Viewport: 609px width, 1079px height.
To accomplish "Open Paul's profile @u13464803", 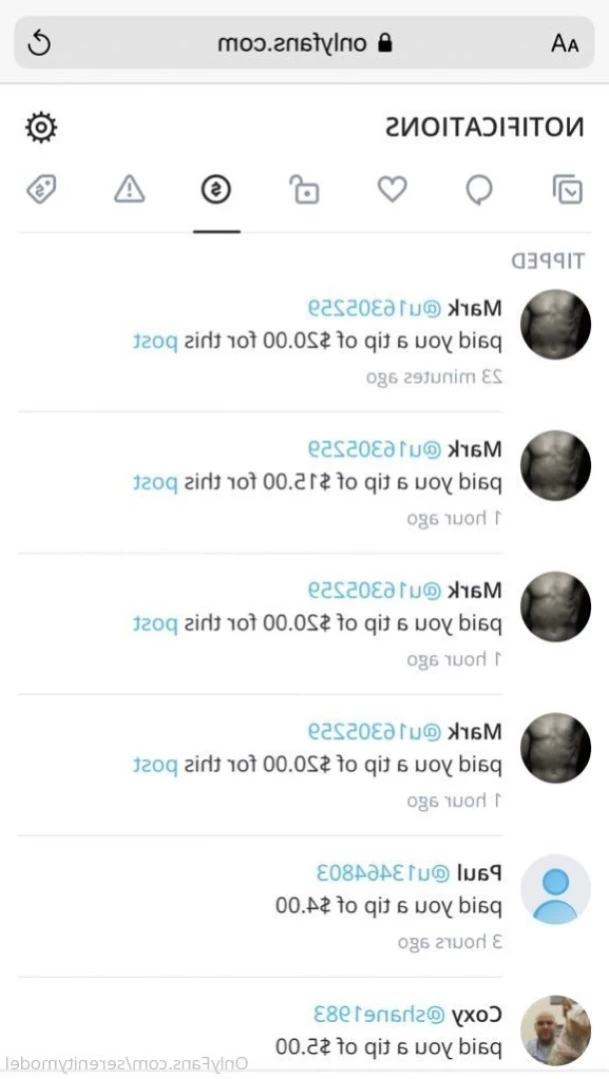I will click(x=383, y=873).
